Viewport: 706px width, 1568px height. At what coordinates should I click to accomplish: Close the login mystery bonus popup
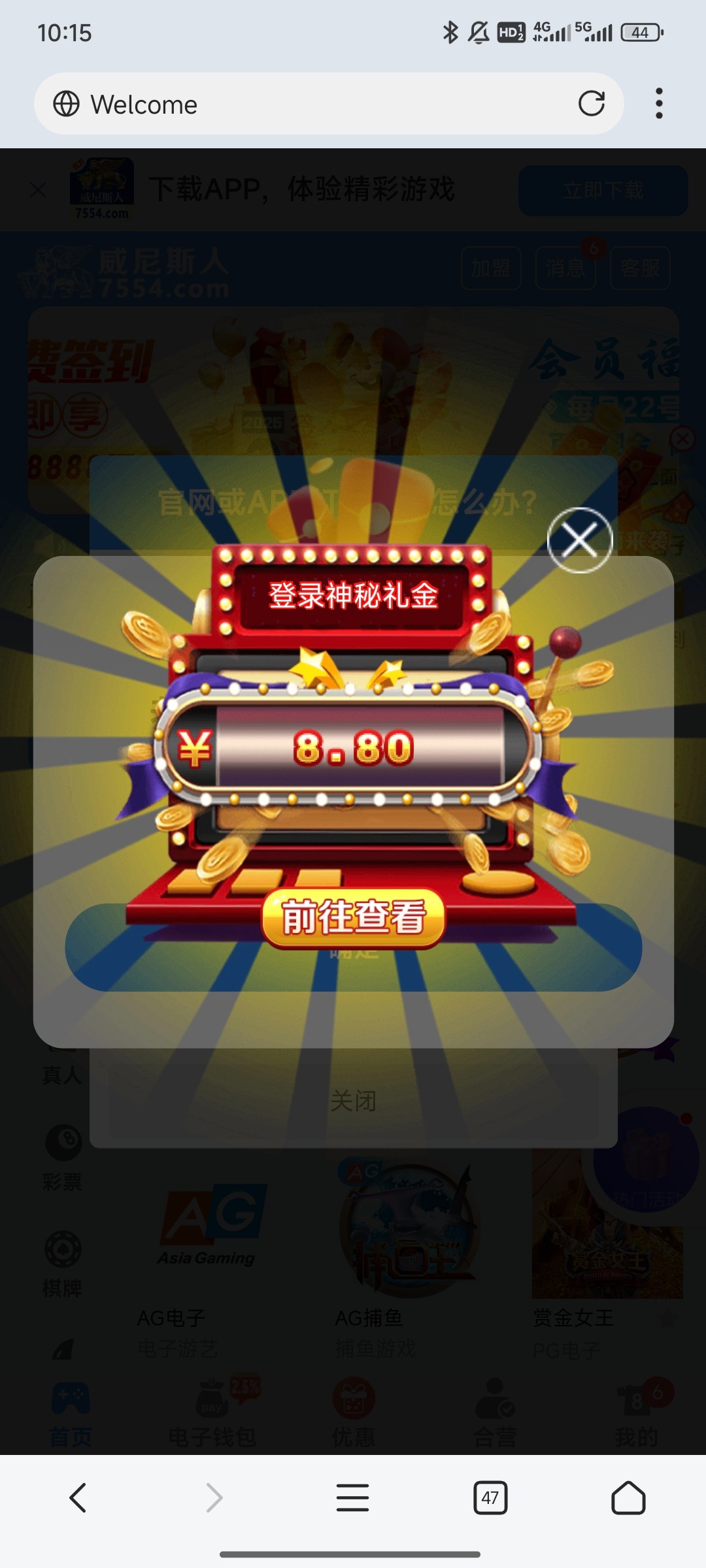tap(579, 540)
